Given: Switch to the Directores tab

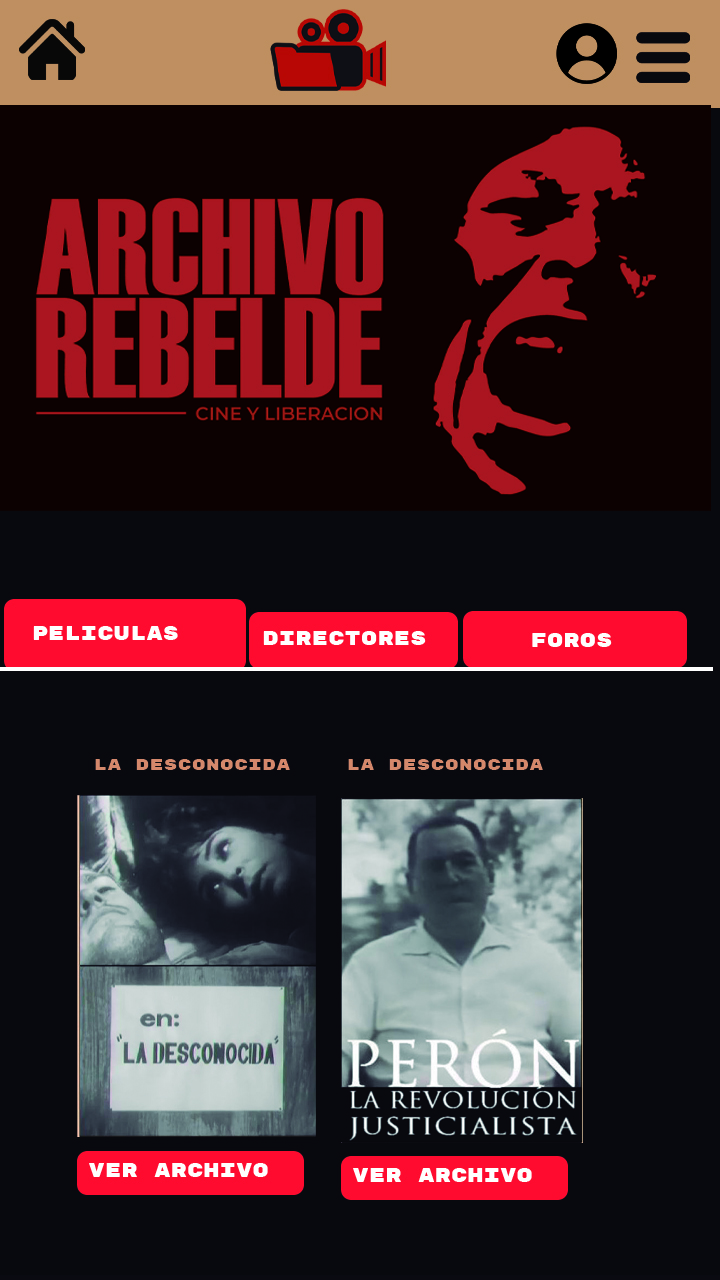Looking at the screenshot, I should click(353, 639).
